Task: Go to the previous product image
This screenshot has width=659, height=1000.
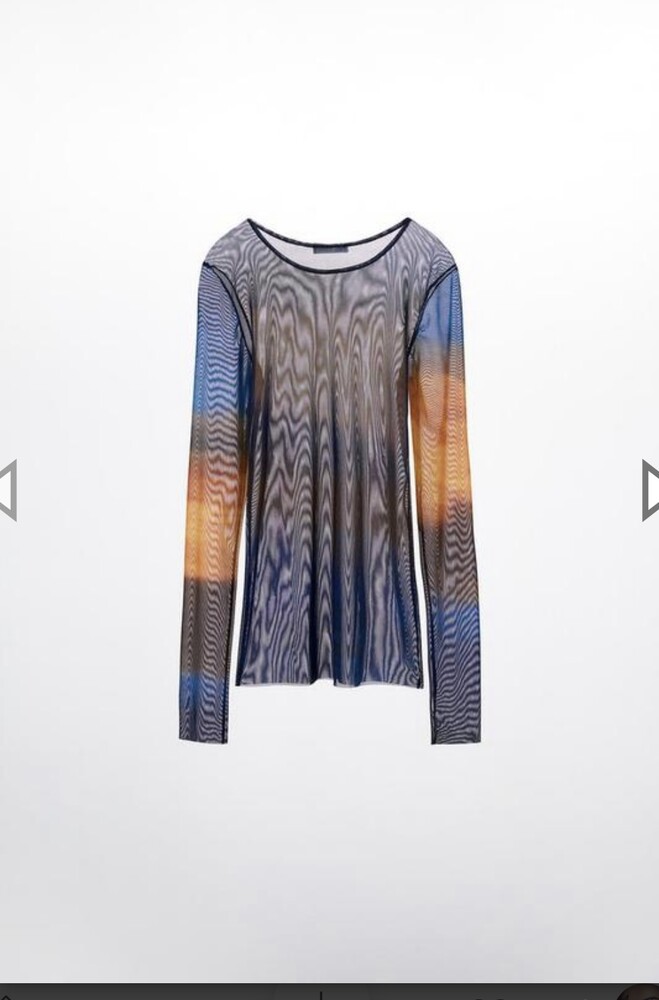Action: pyautogui.click(x=8, y=490)
